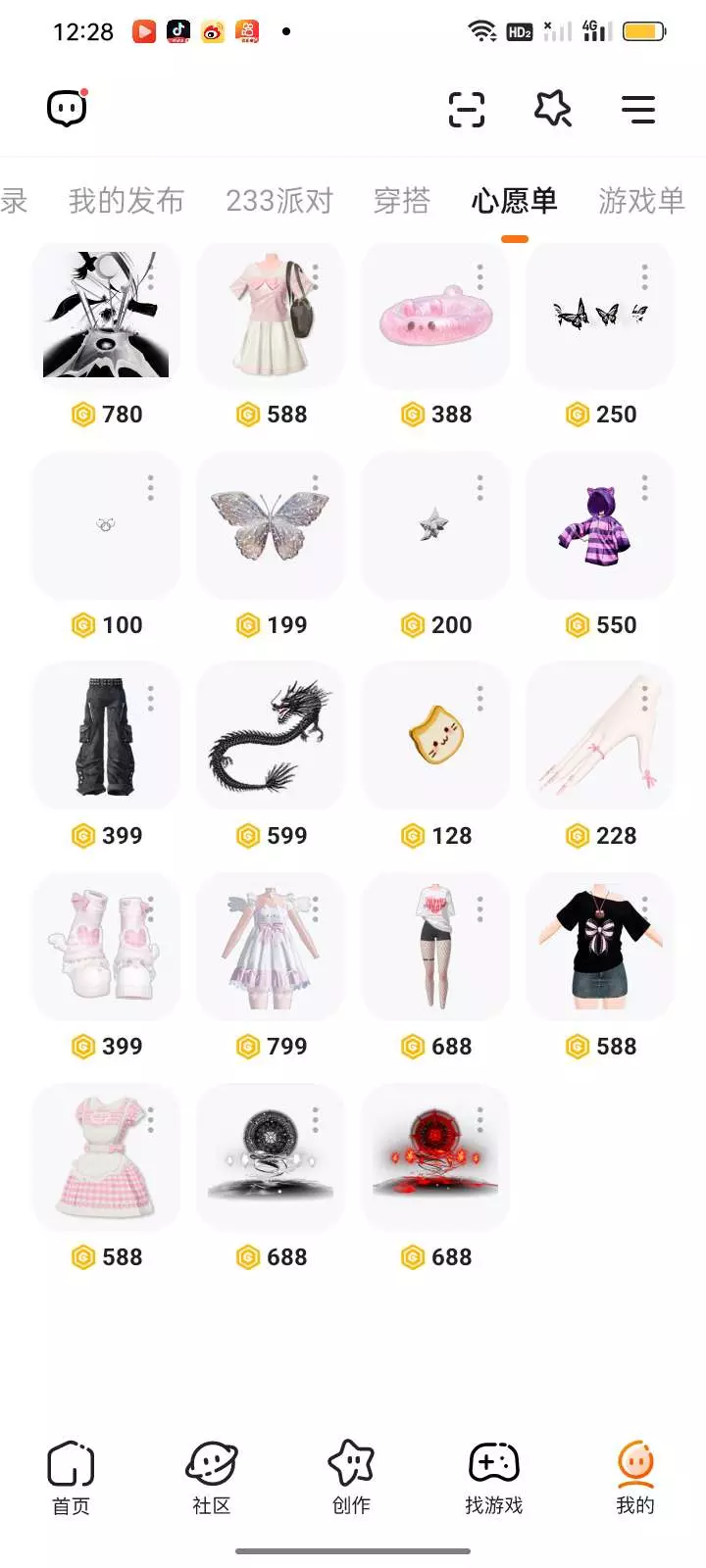Go to the 首页 home tab
Screen dimensions: 706x1568
coord(71,1478)
